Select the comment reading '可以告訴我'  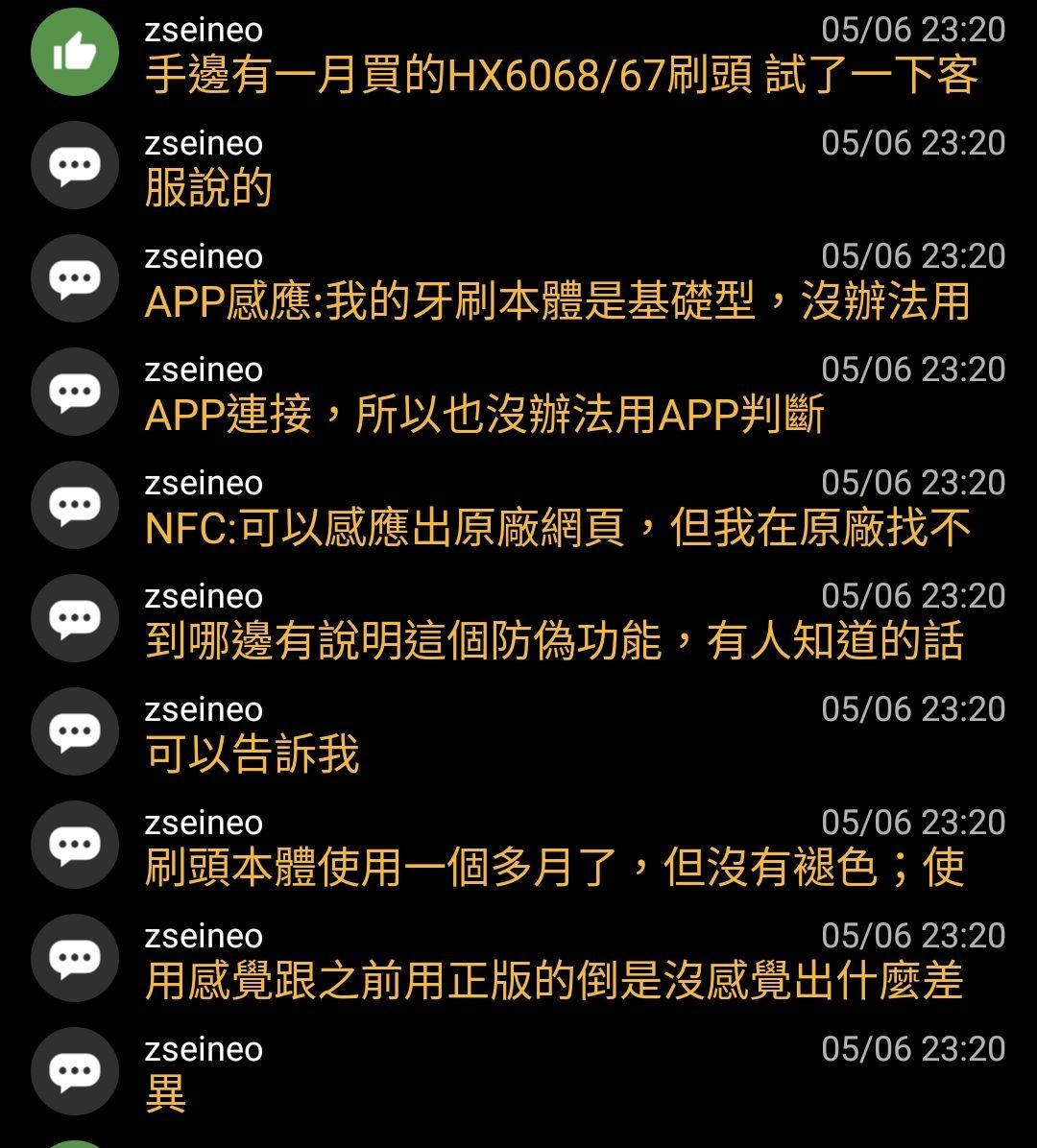pos(253,755)
